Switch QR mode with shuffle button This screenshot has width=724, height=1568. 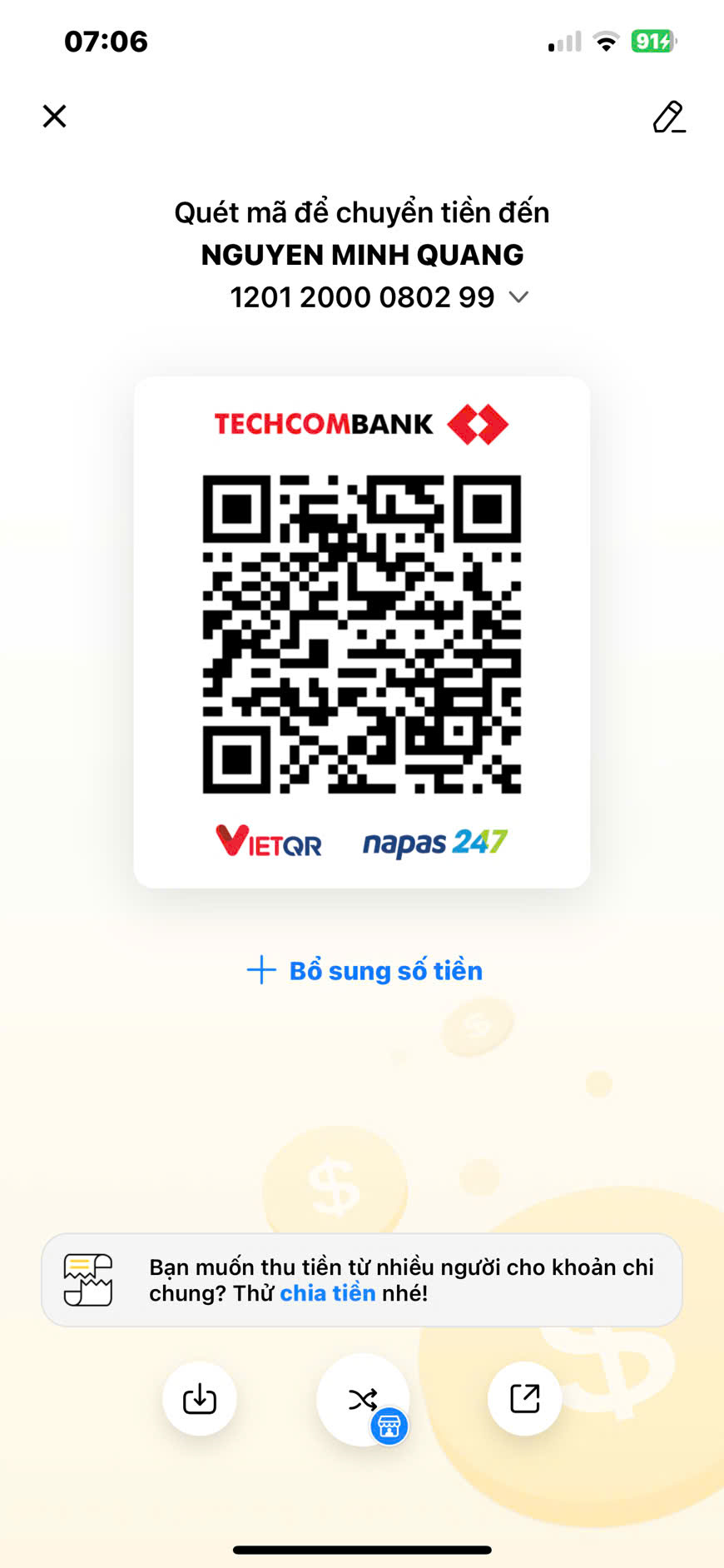(363, 1400)
